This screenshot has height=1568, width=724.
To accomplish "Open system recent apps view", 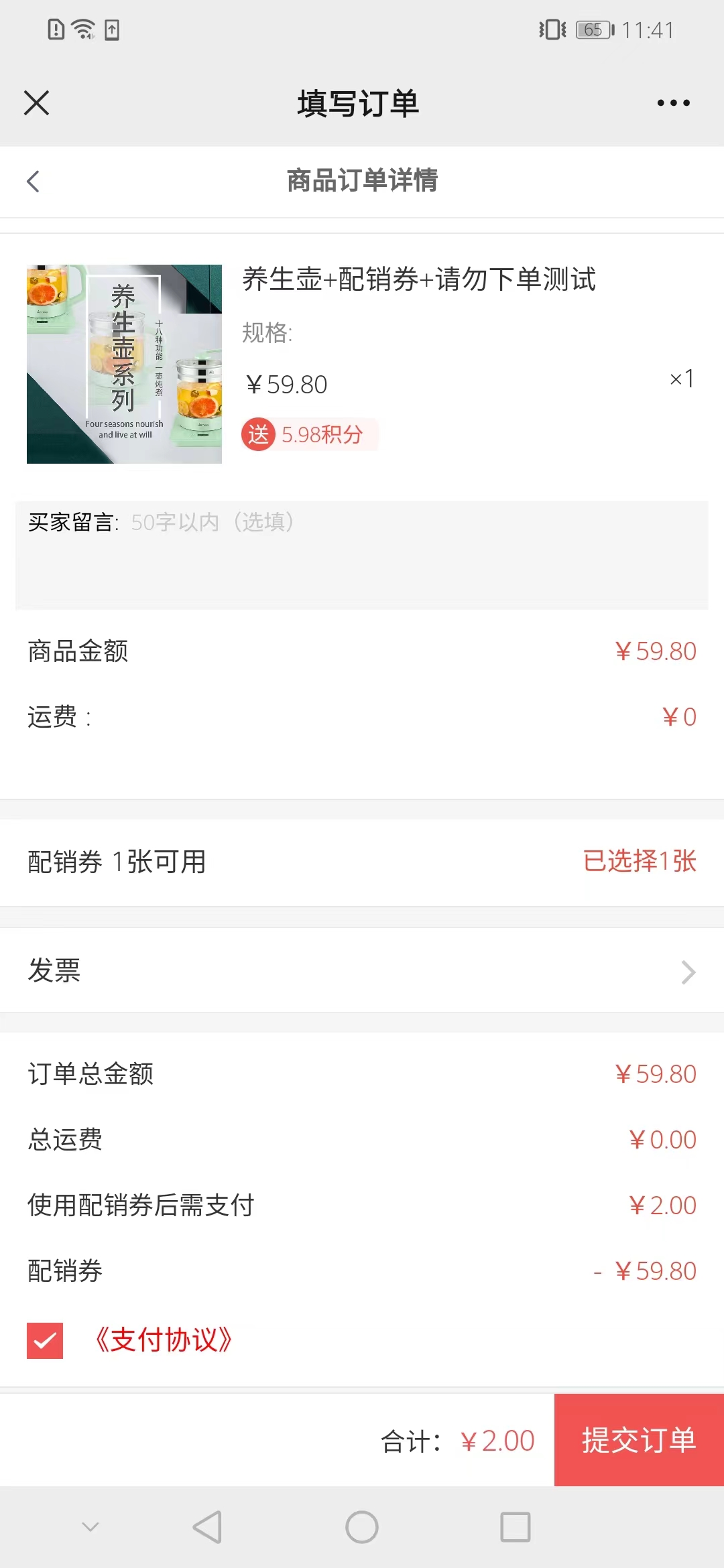I will (x=516, y=1527).
